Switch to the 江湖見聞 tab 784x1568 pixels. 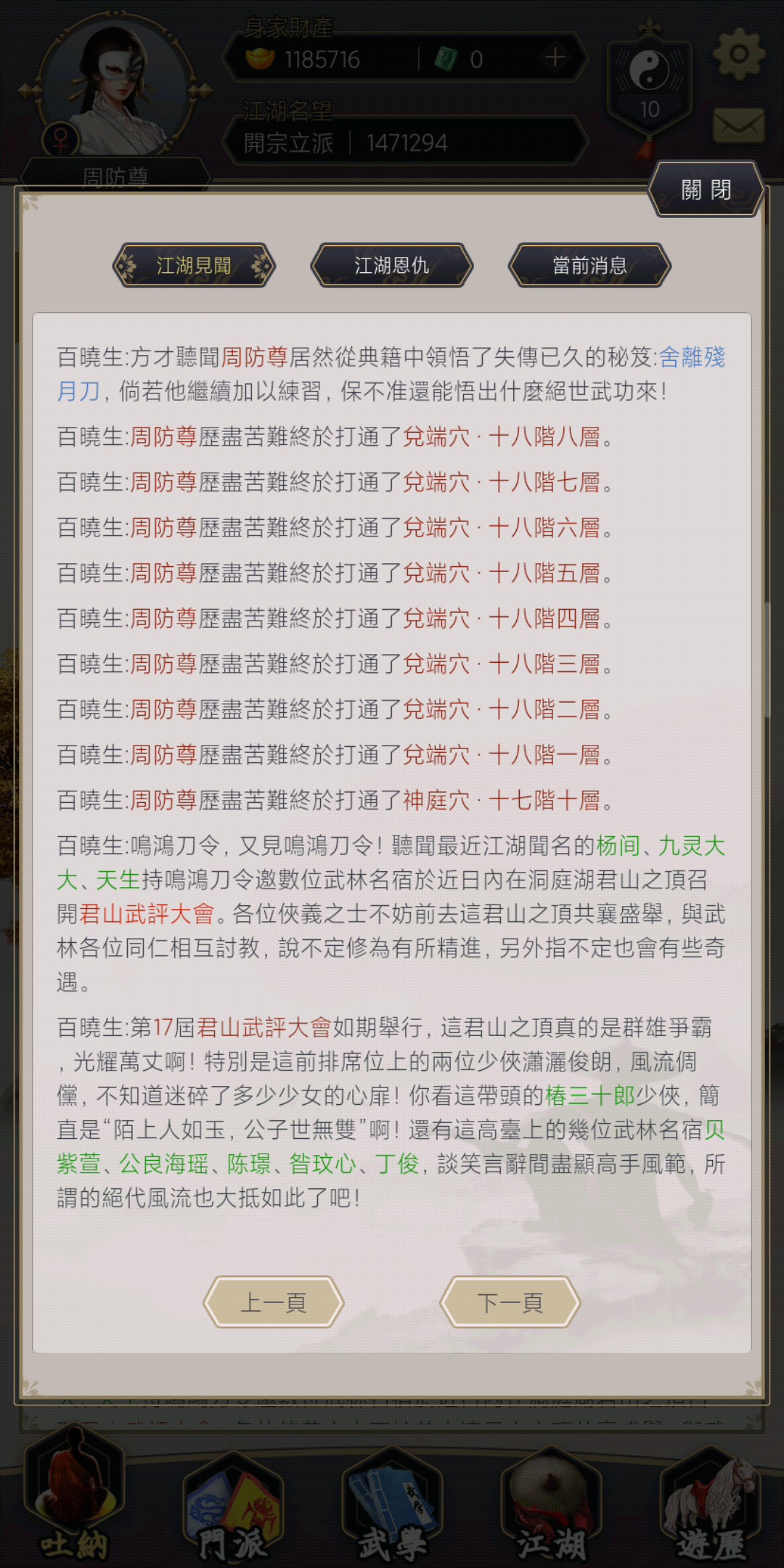tap(194, 266)
